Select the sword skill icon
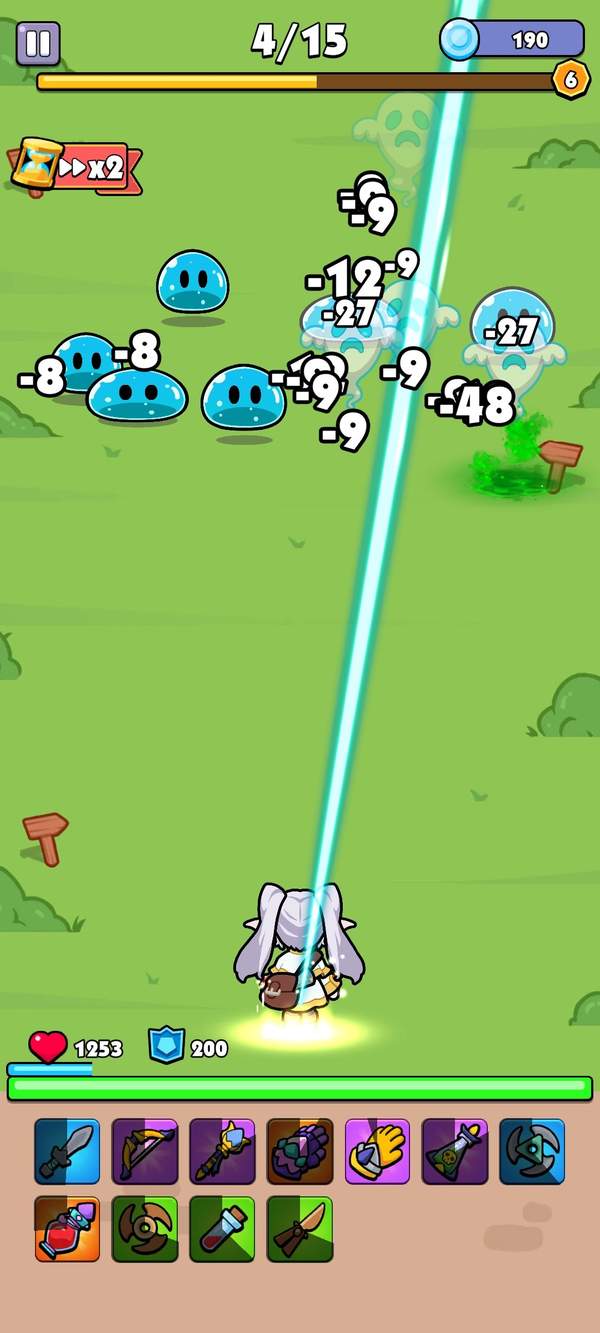 click(67, 1151)
